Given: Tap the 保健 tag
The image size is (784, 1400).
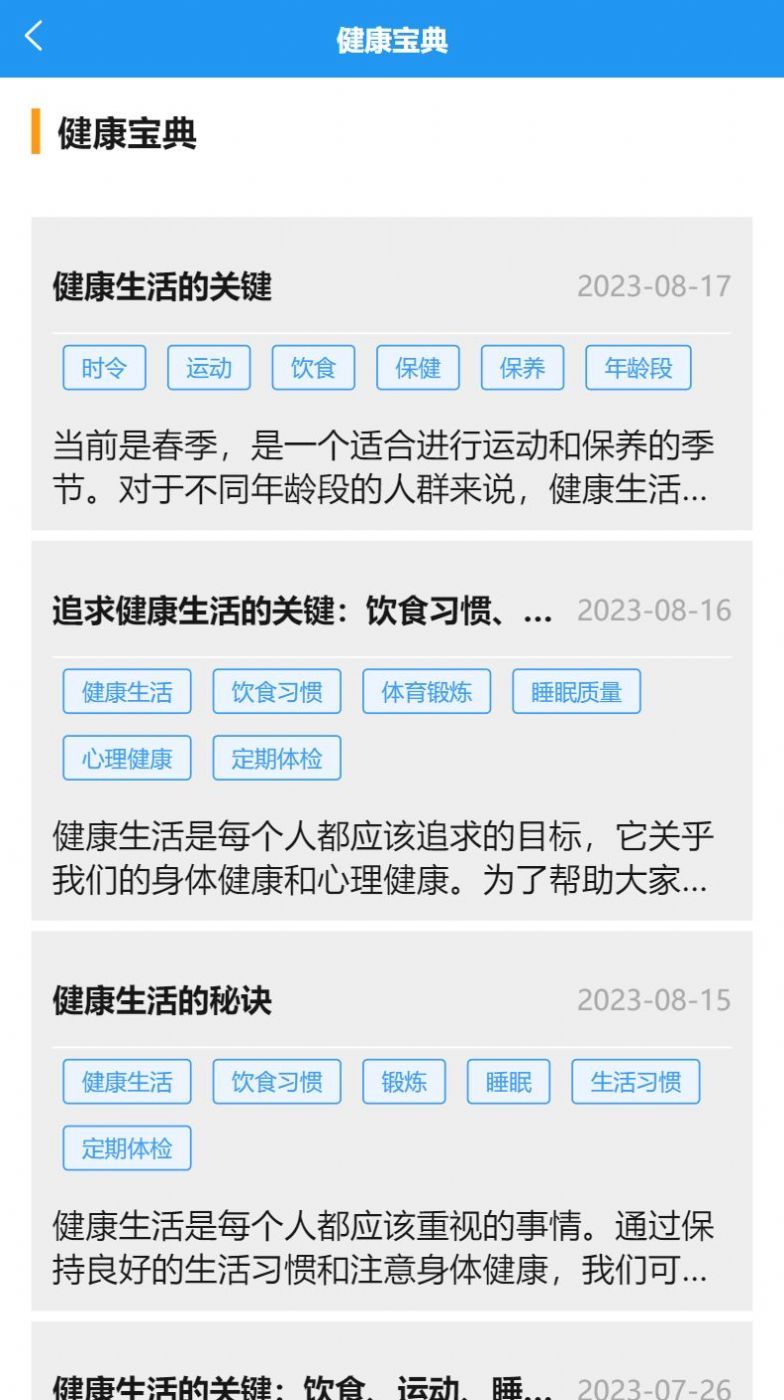Looking at the screenshot, I should tap(419, 367).
